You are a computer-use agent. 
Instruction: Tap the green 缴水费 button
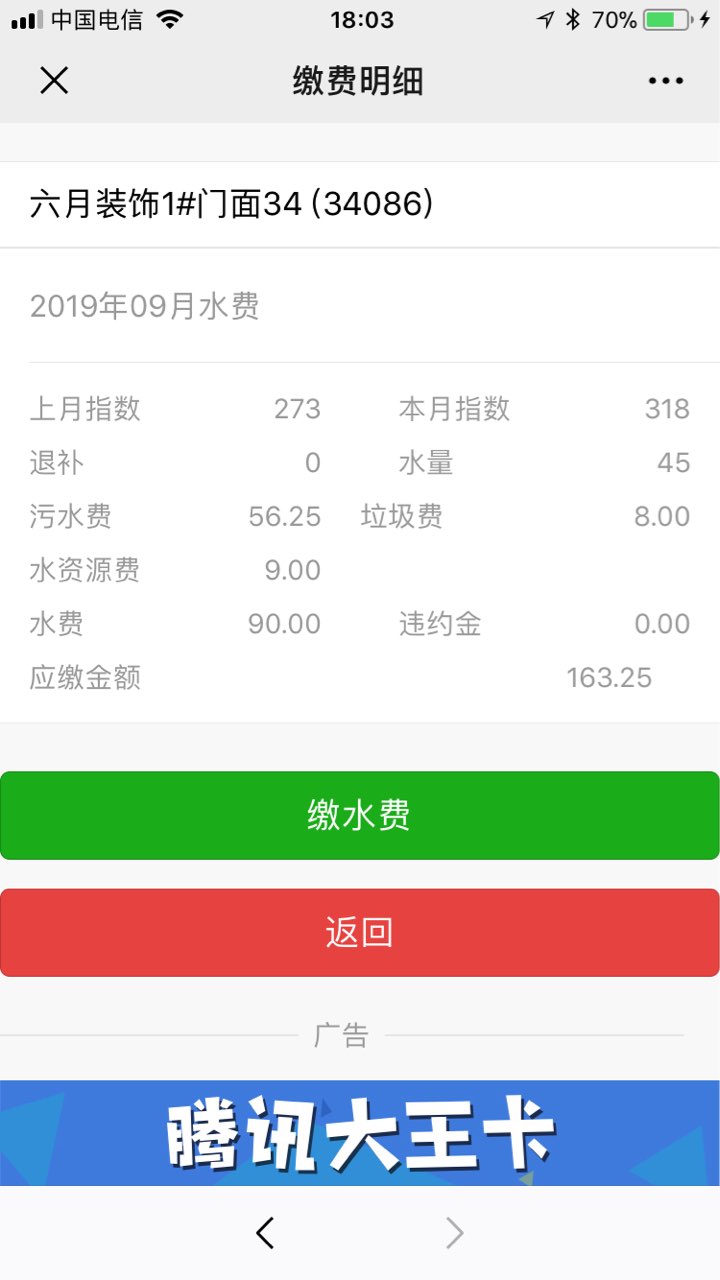click(360, 815)
